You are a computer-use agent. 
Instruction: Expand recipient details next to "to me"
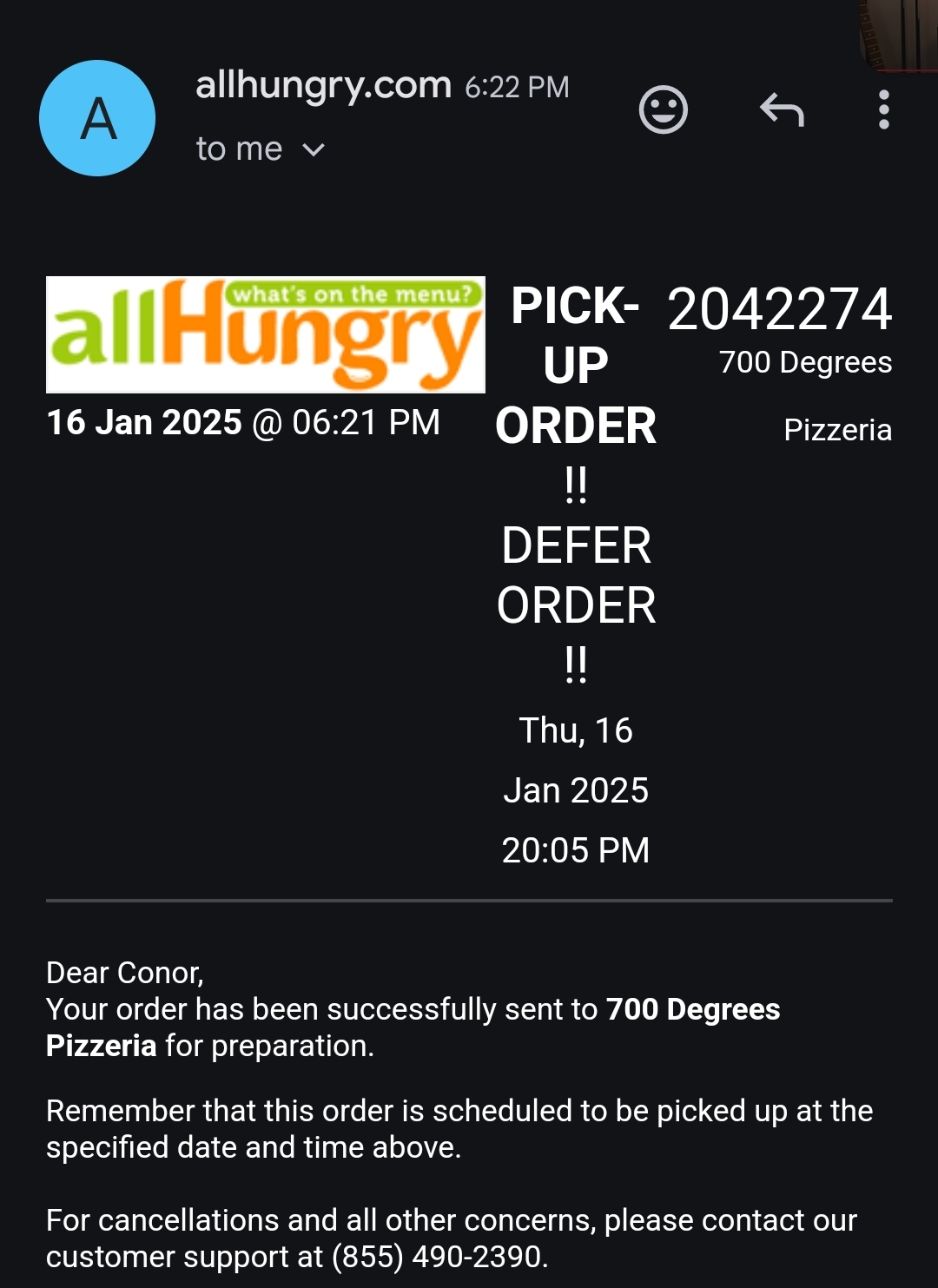(x=313, y=150)
